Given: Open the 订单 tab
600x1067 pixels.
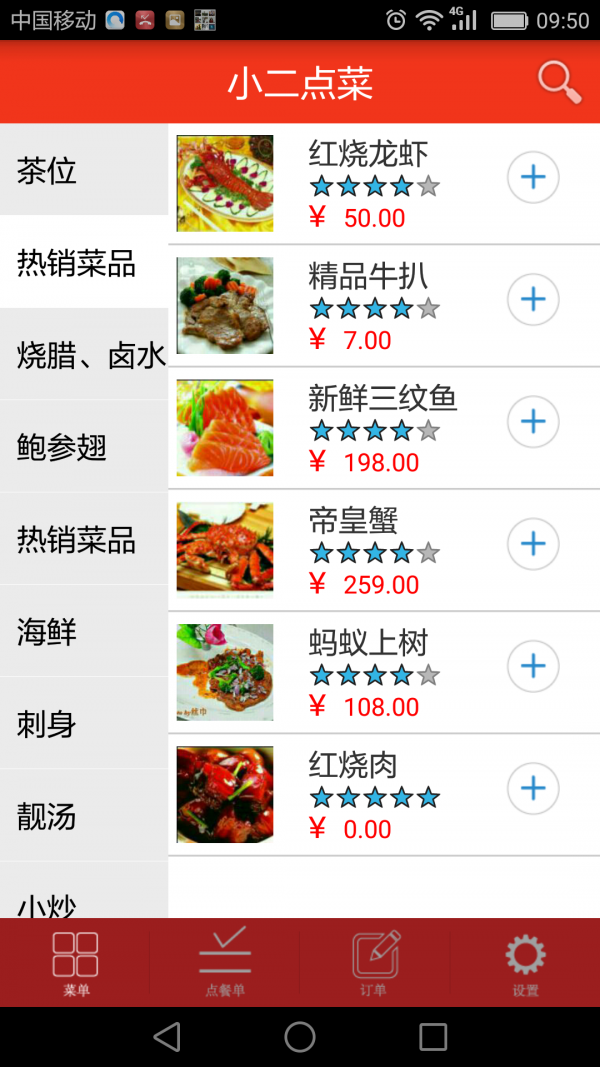Looking at the screenshot, I should [x=375, y=962].
